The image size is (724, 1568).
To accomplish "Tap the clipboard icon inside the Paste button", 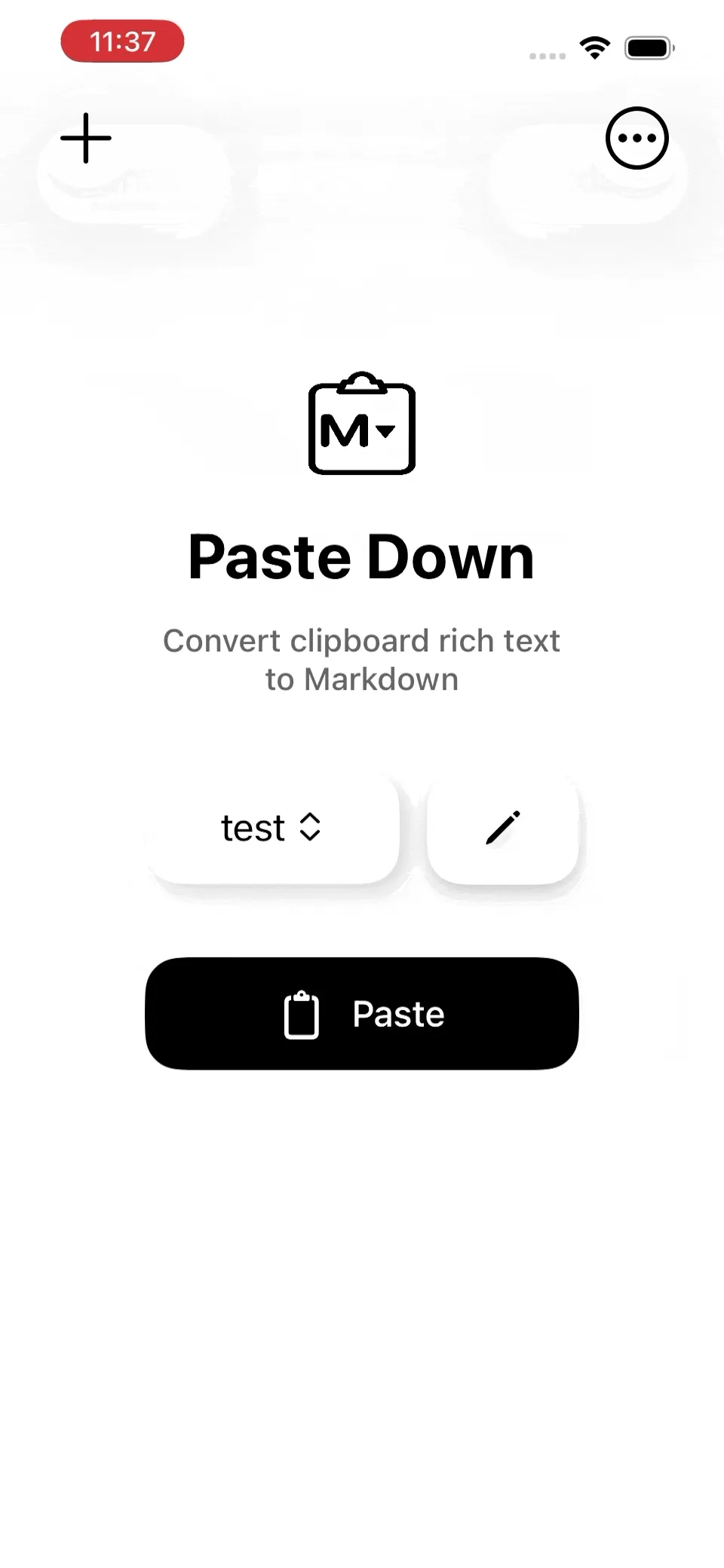I will [302, 1014].
